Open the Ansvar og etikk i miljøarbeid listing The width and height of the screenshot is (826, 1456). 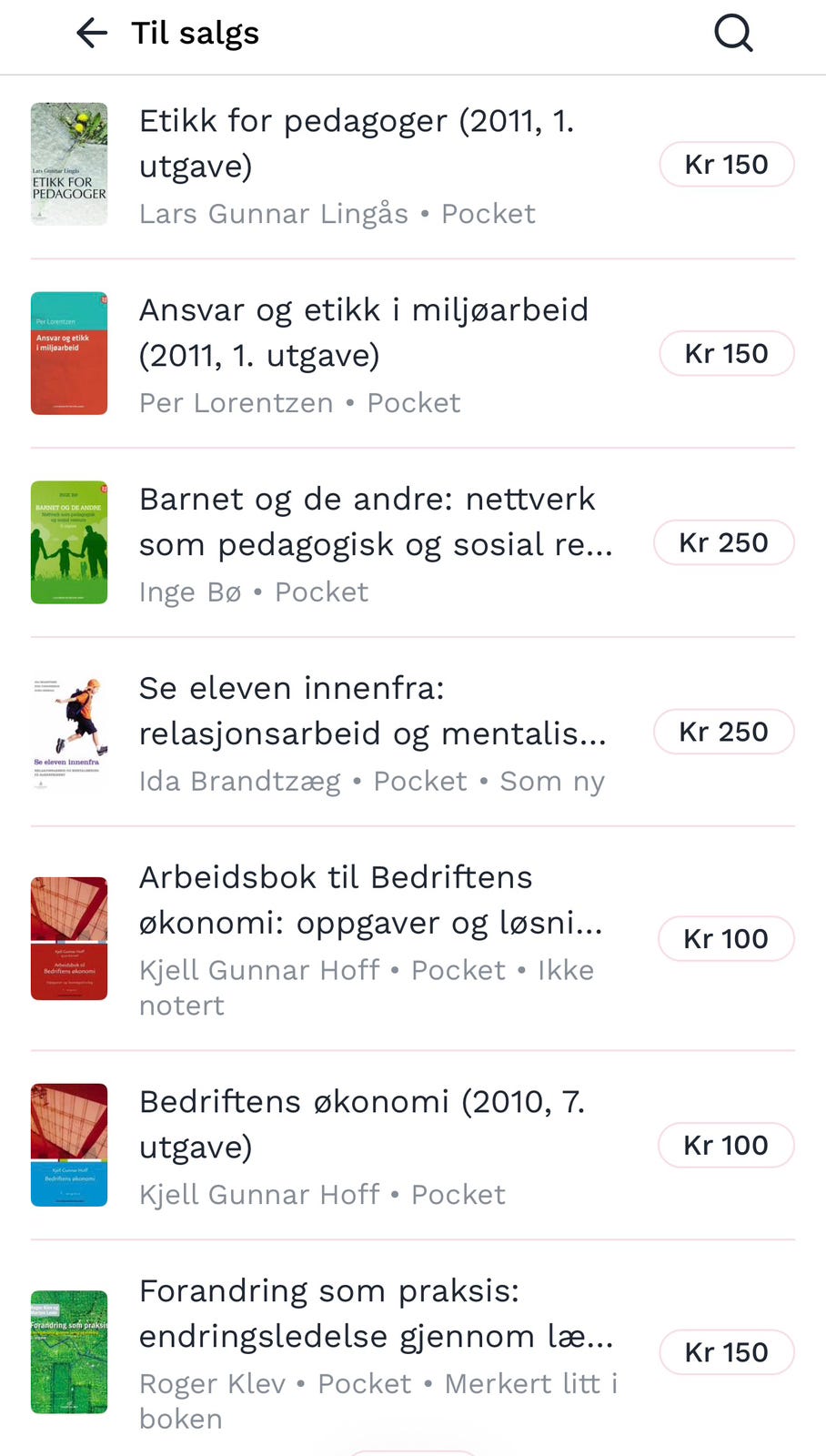pyautogui.click(x=364, y=332)
